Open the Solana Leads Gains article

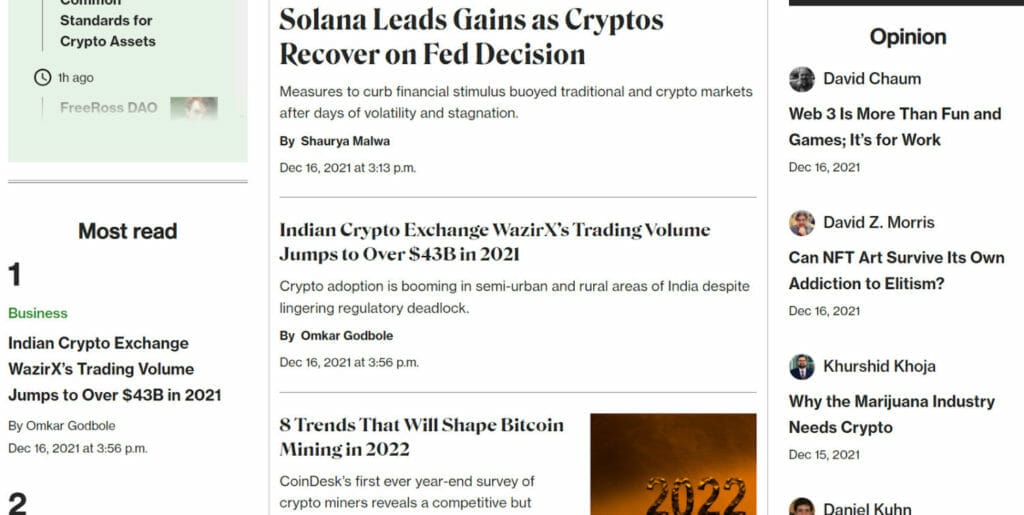point(470,36)
